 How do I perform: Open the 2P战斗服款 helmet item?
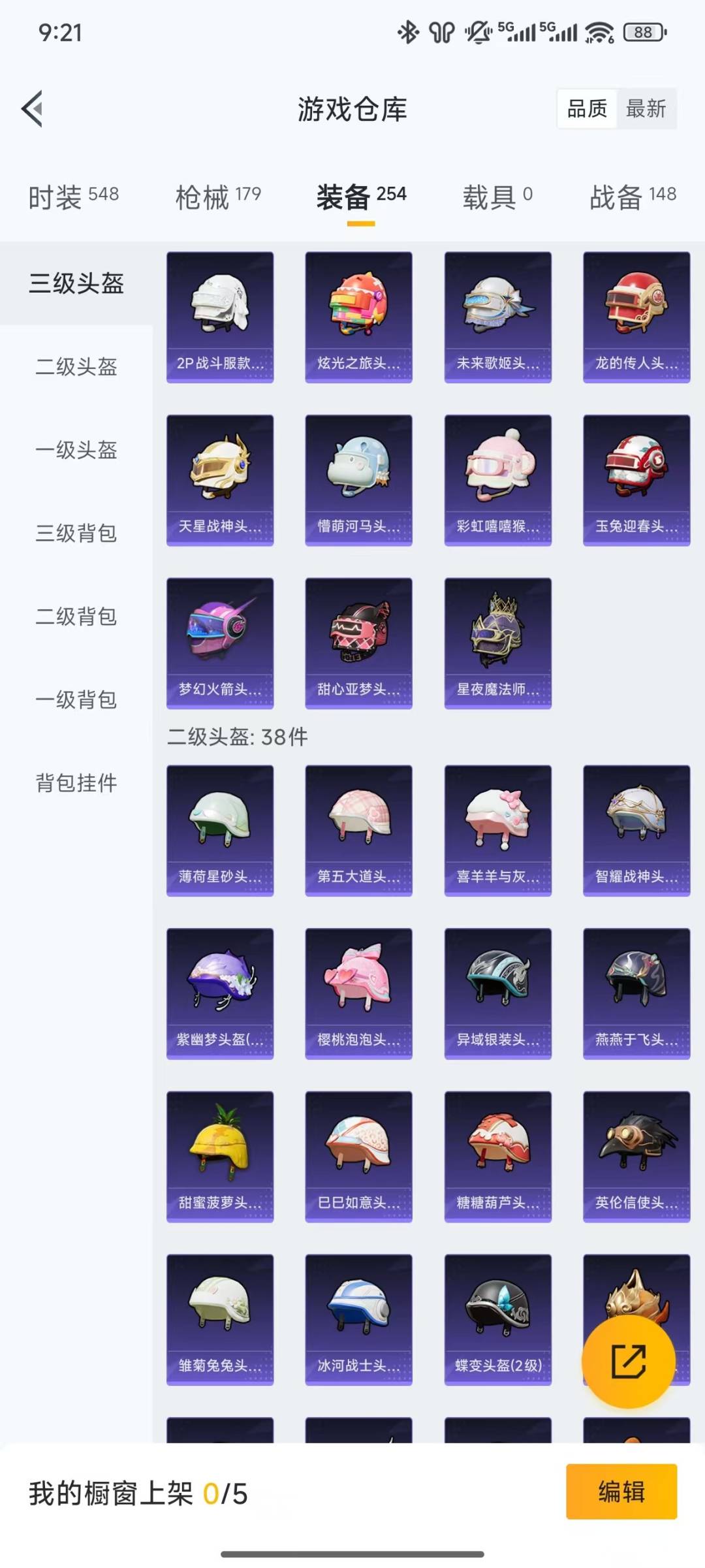[220, 317]
